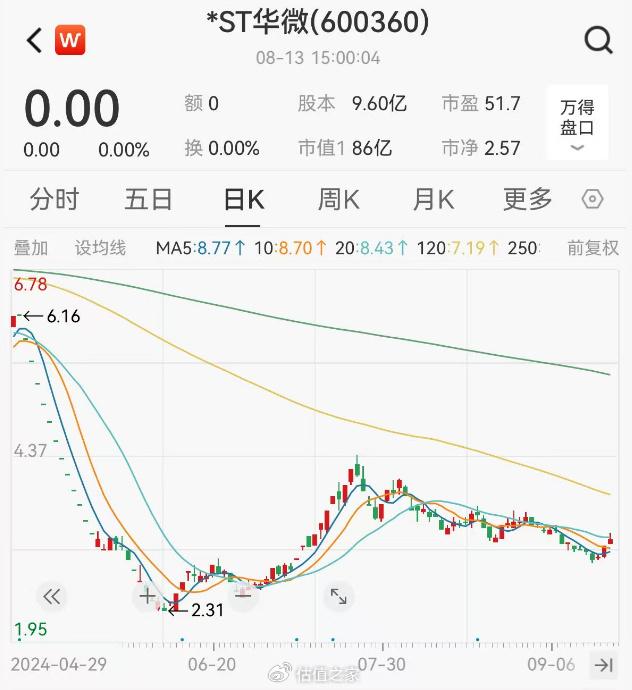Zoom out the K-line chart

point(243,597)
